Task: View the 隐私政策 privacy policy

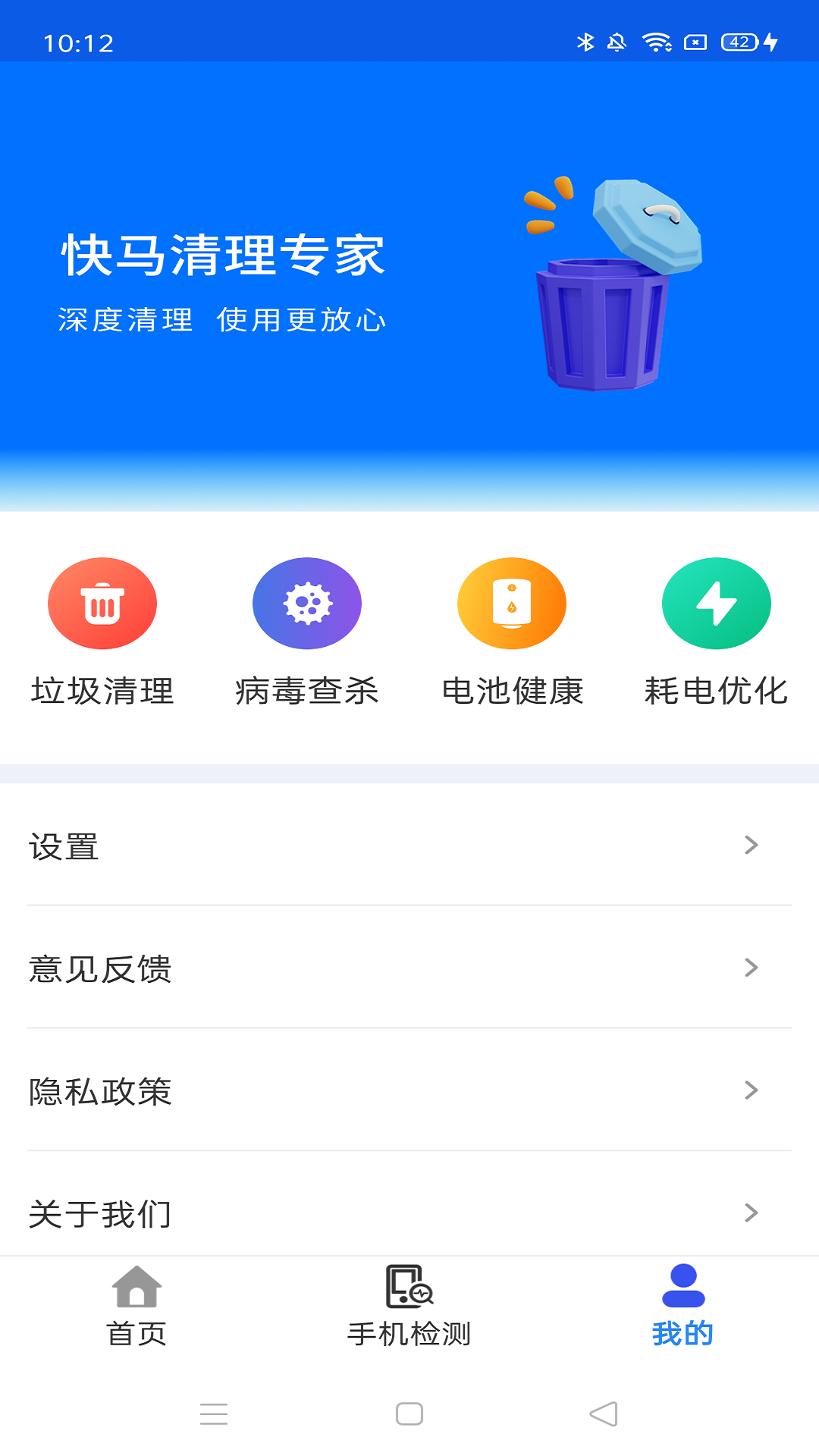Action: coord(409,1090)
